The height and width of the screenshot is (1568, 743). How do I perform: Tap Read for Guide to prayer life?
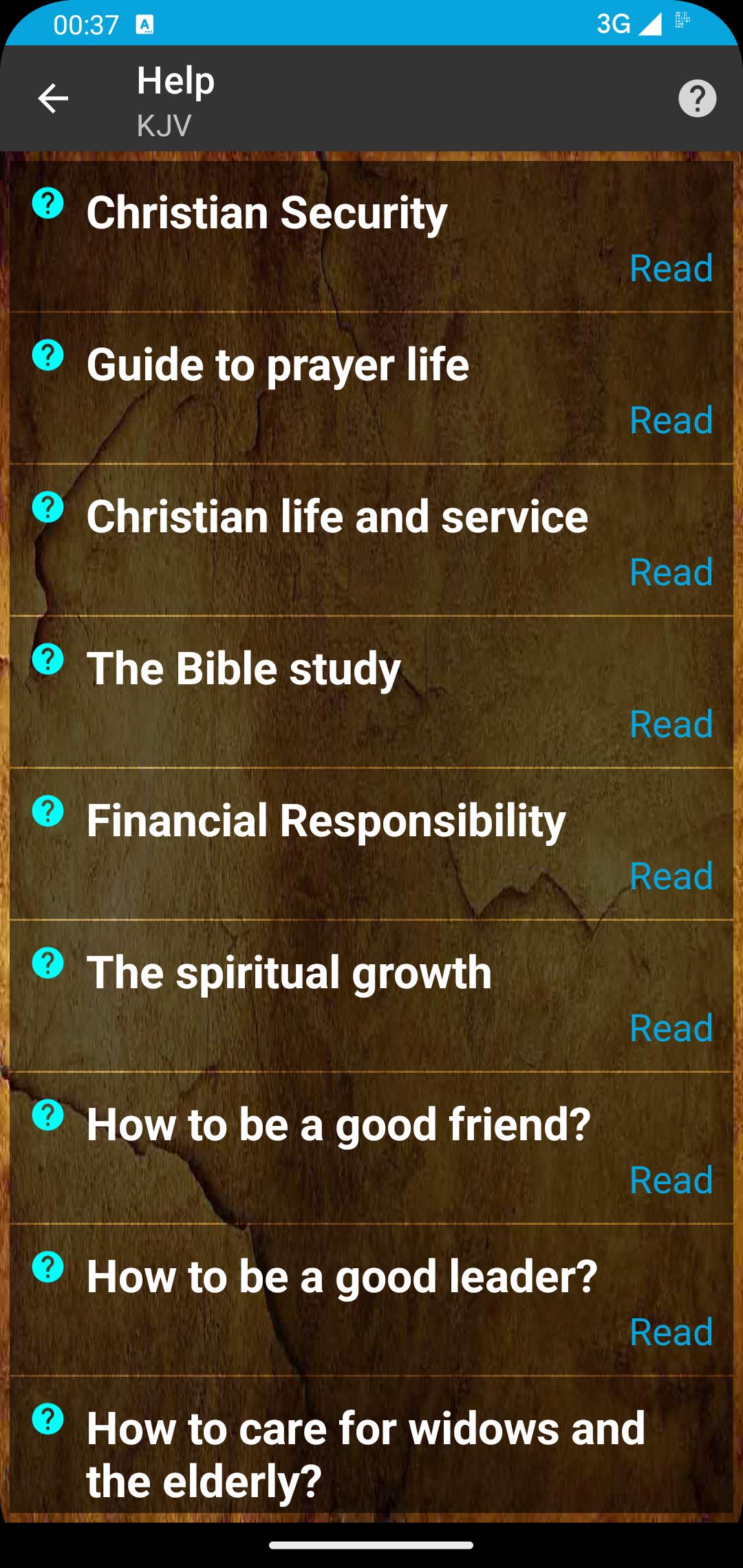671,420
